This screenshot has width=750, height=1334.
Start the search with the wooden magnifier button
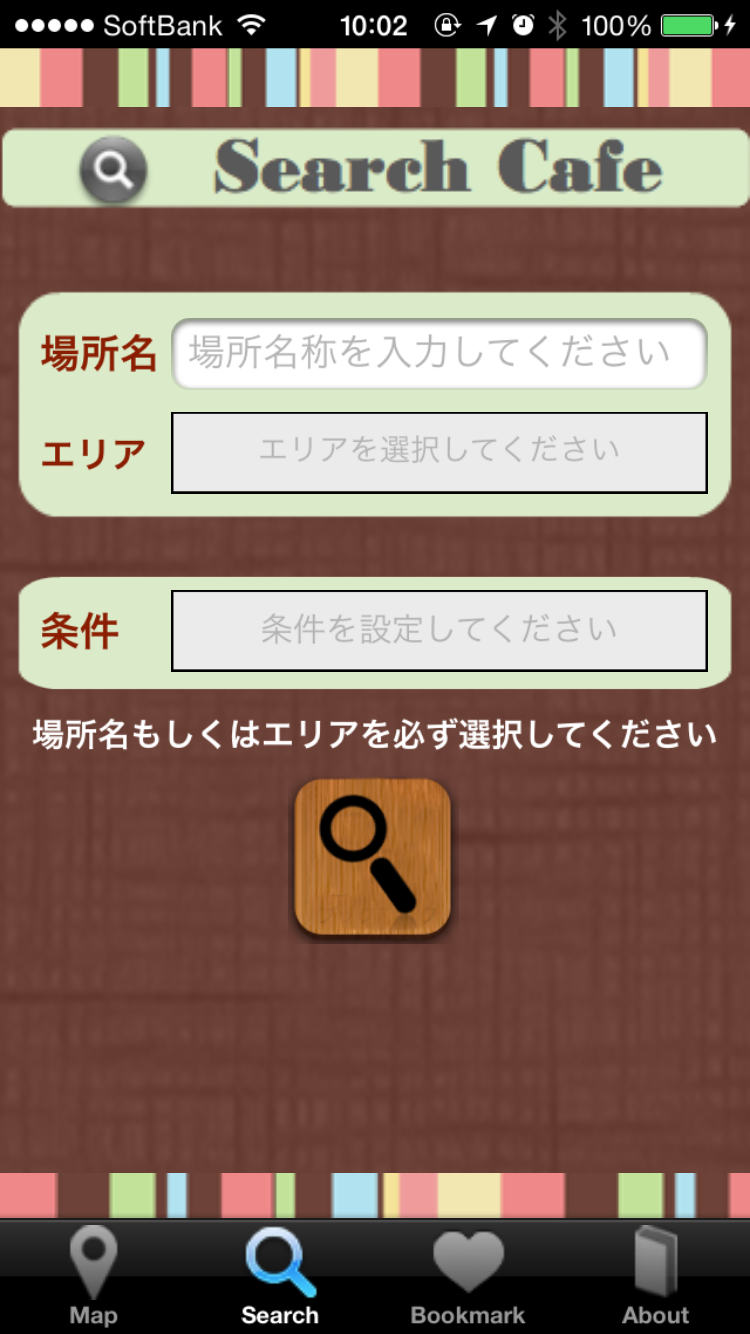point(373,857)
